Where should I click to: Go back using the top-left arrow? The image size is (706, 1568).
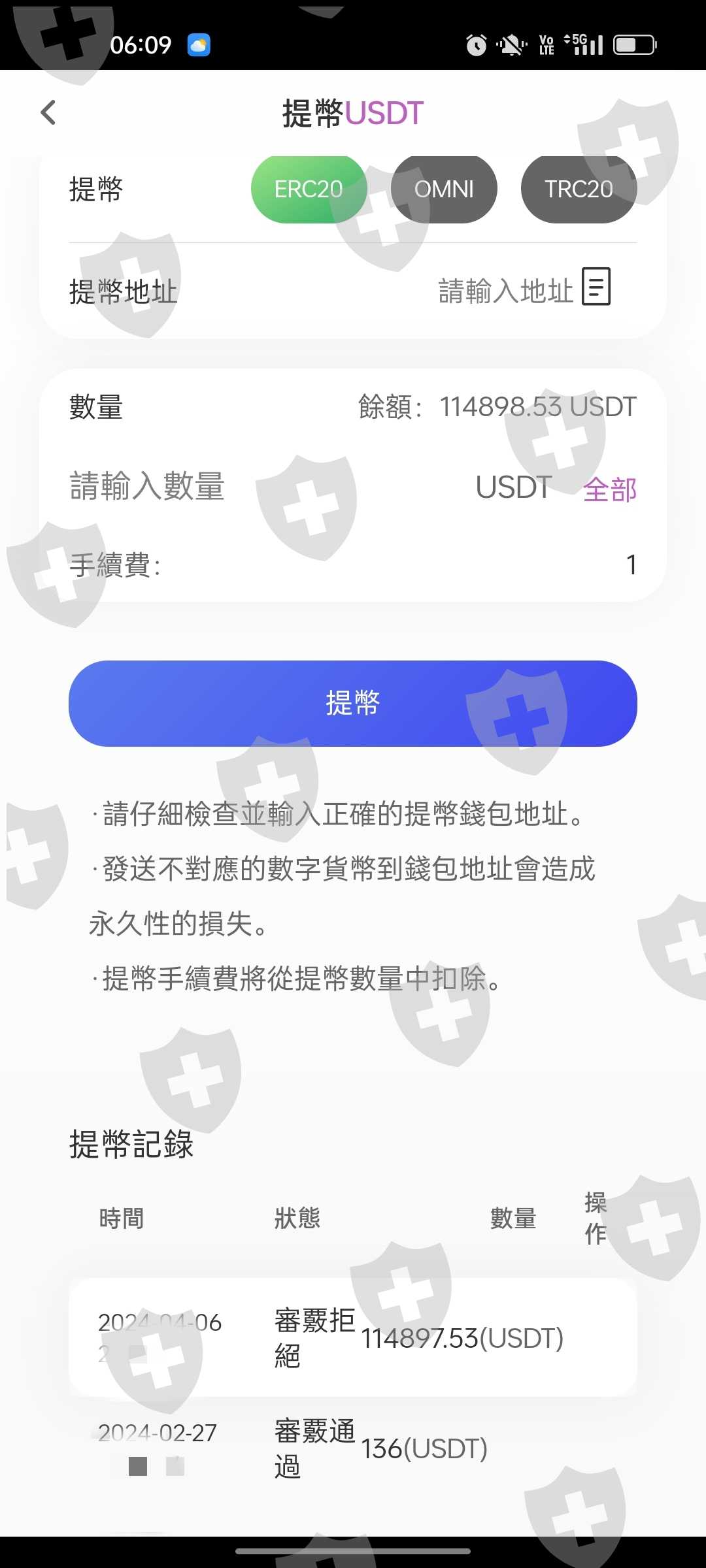tap(48, 112)
